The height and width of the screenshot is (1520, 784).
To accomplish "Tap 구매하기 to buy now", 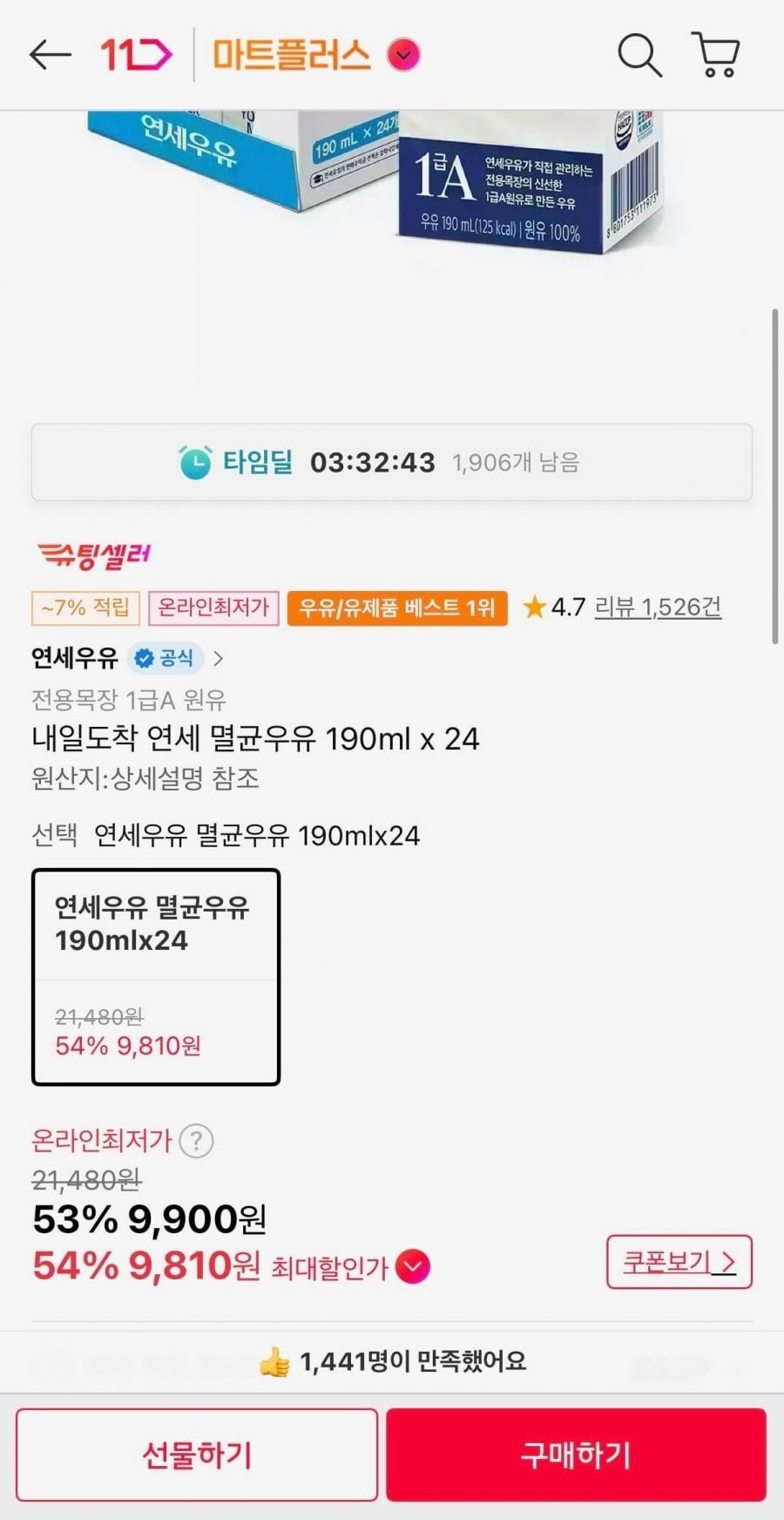I will 576,1455.
